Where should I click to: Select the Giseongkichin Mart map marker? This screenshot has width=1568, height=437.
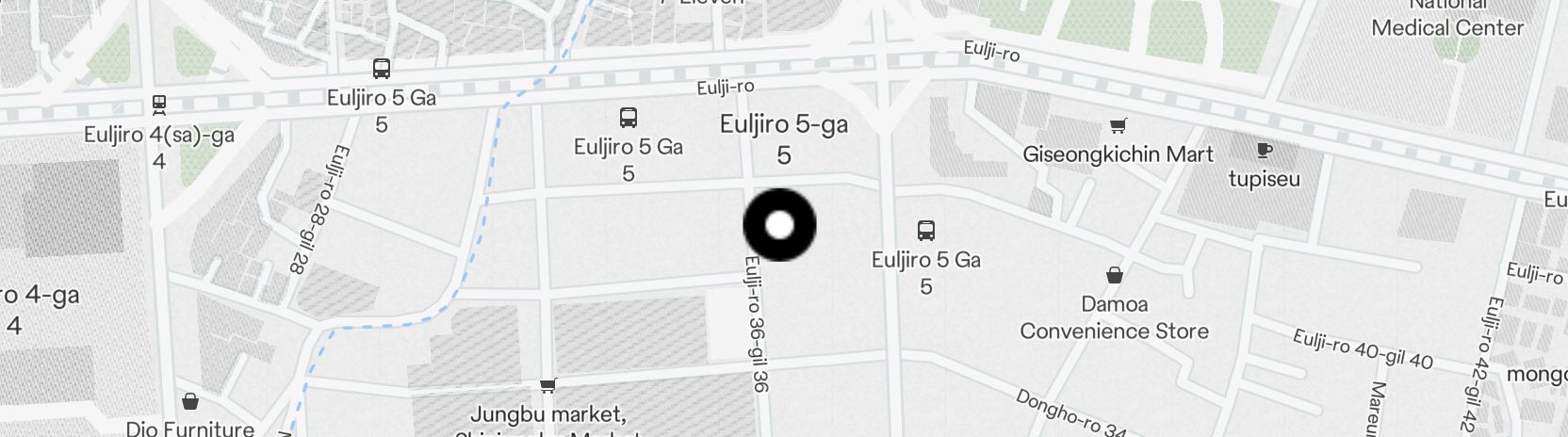(x=1118, y=126)
